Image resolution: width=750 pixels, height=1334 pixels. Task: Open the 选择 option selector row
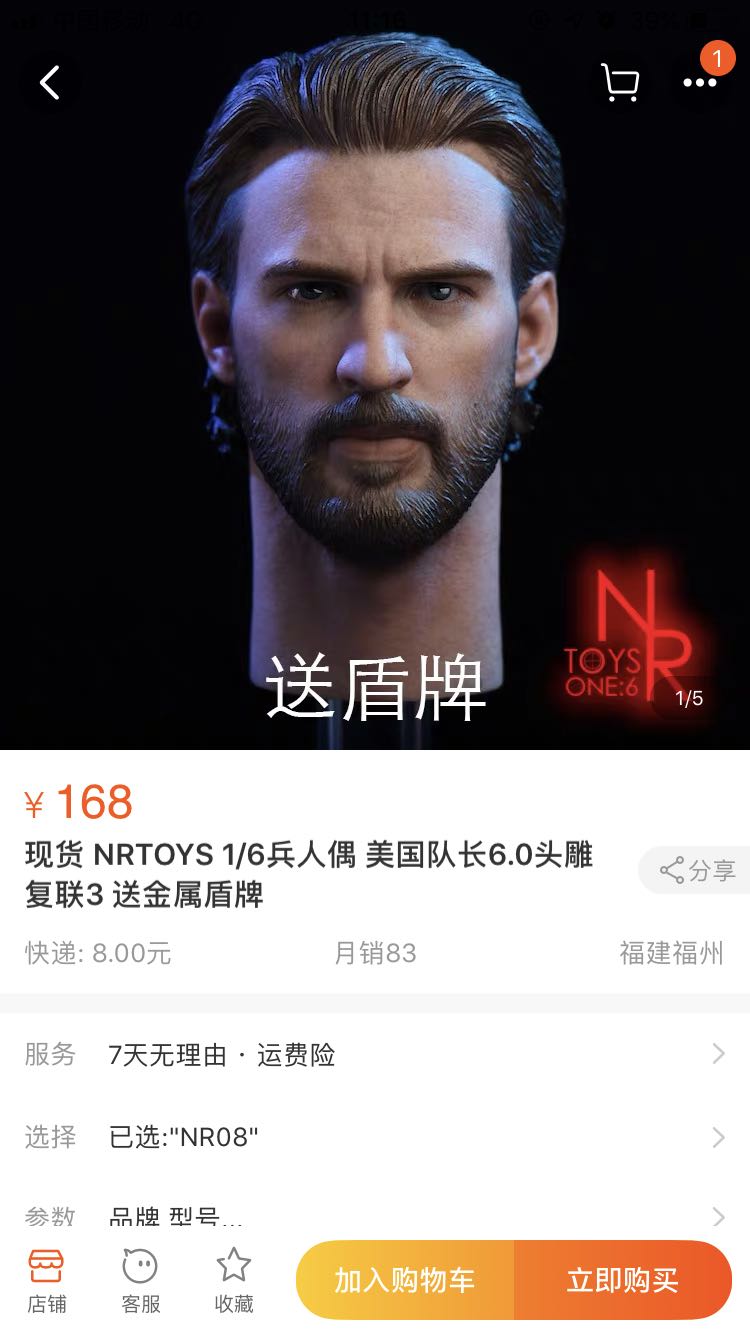pos(375,1136)
